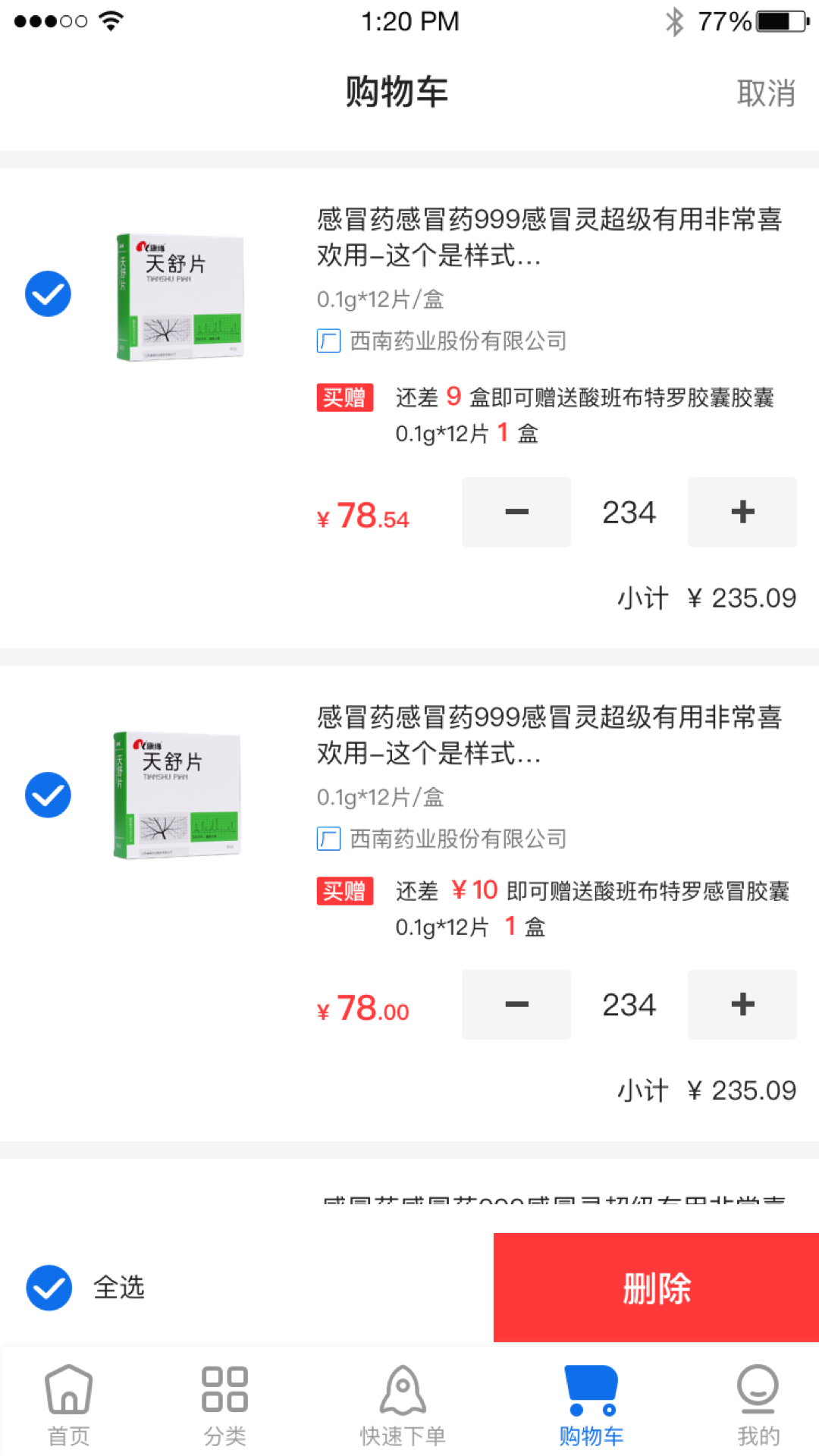
Task: Tap 取消 to exit edit mode
Action: click(x=765, y=93)
